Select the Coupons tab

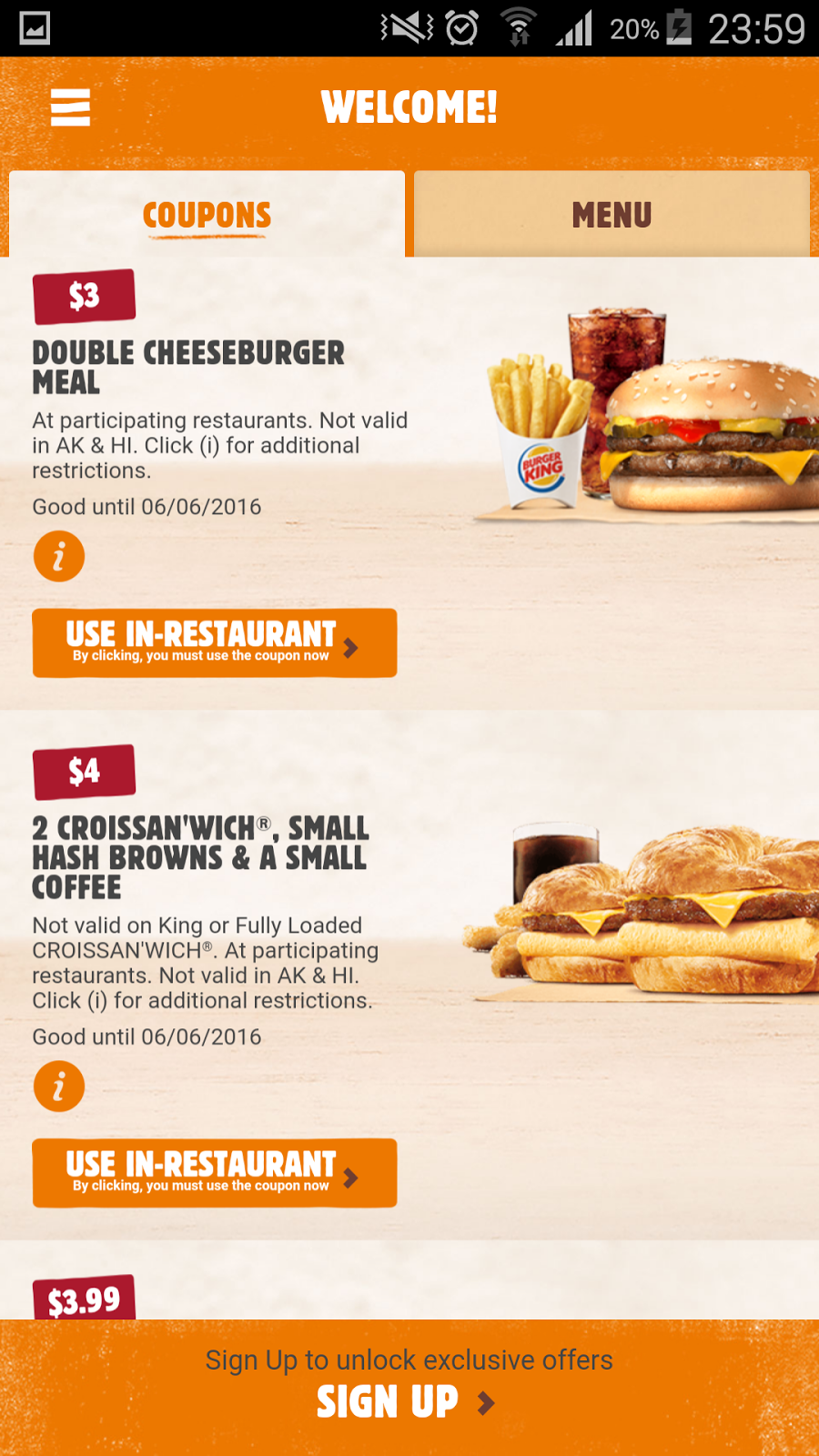pos(207,214)
